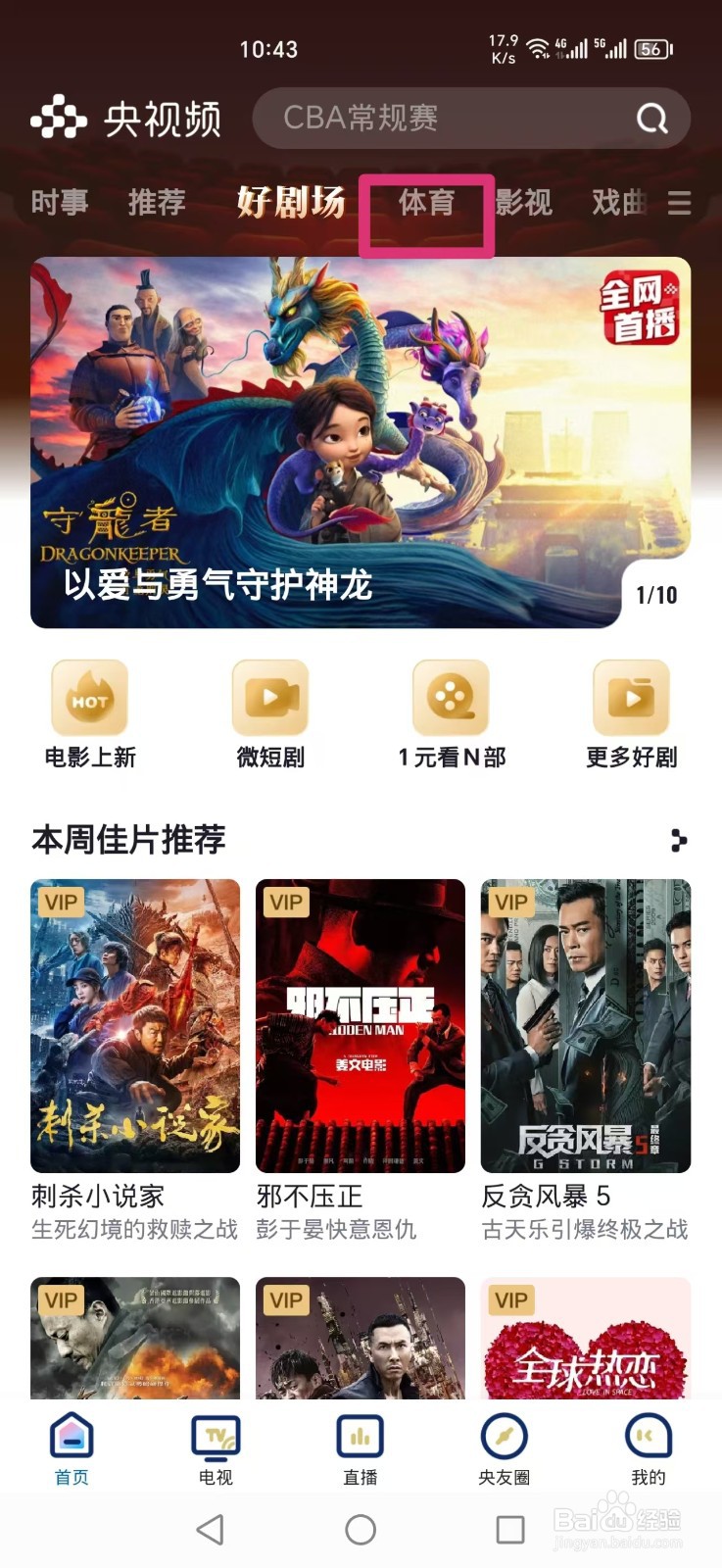Select the highlighted 首页 home icon
This screenshot has height=1568, width=722.
(72, 1437)
